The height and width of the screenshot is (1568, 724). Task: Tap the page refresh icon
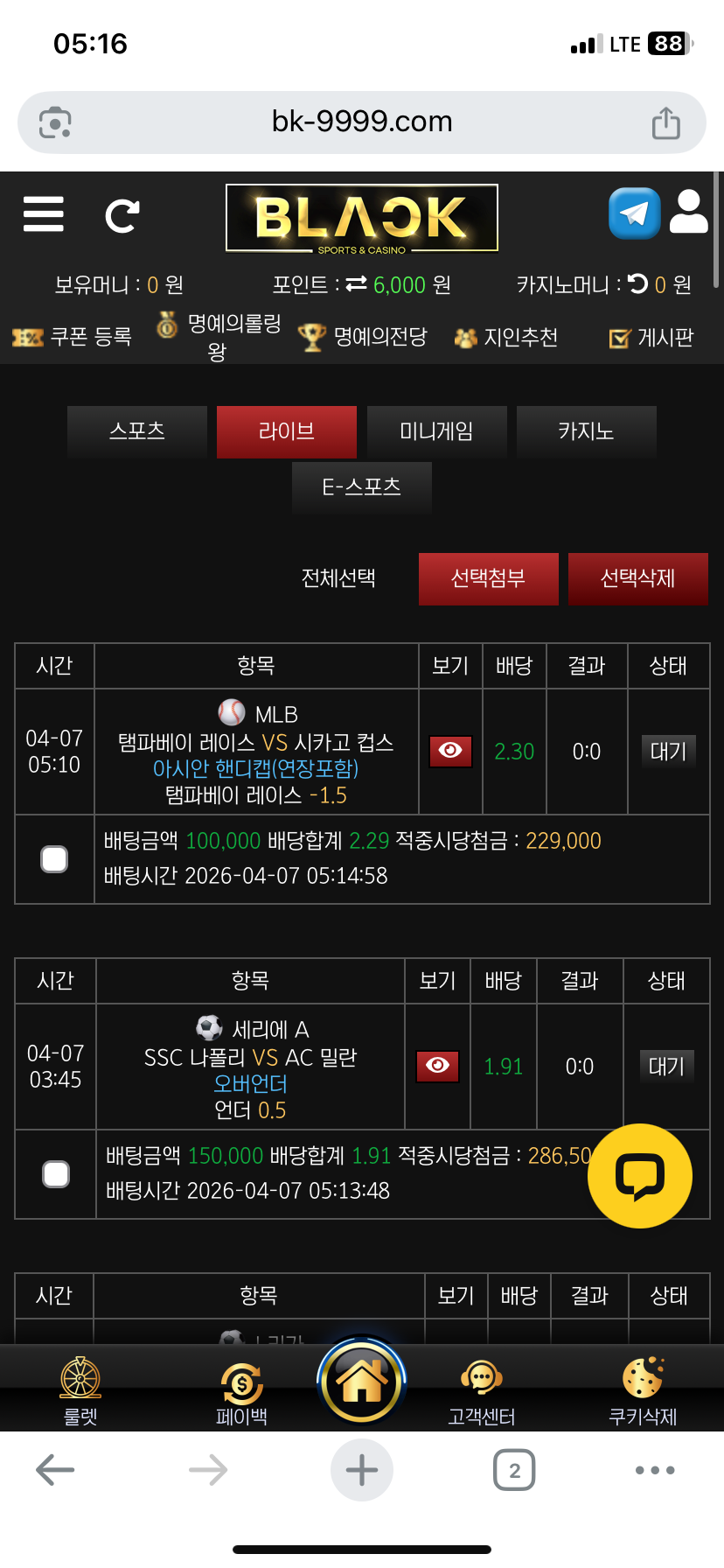[122, 215]
